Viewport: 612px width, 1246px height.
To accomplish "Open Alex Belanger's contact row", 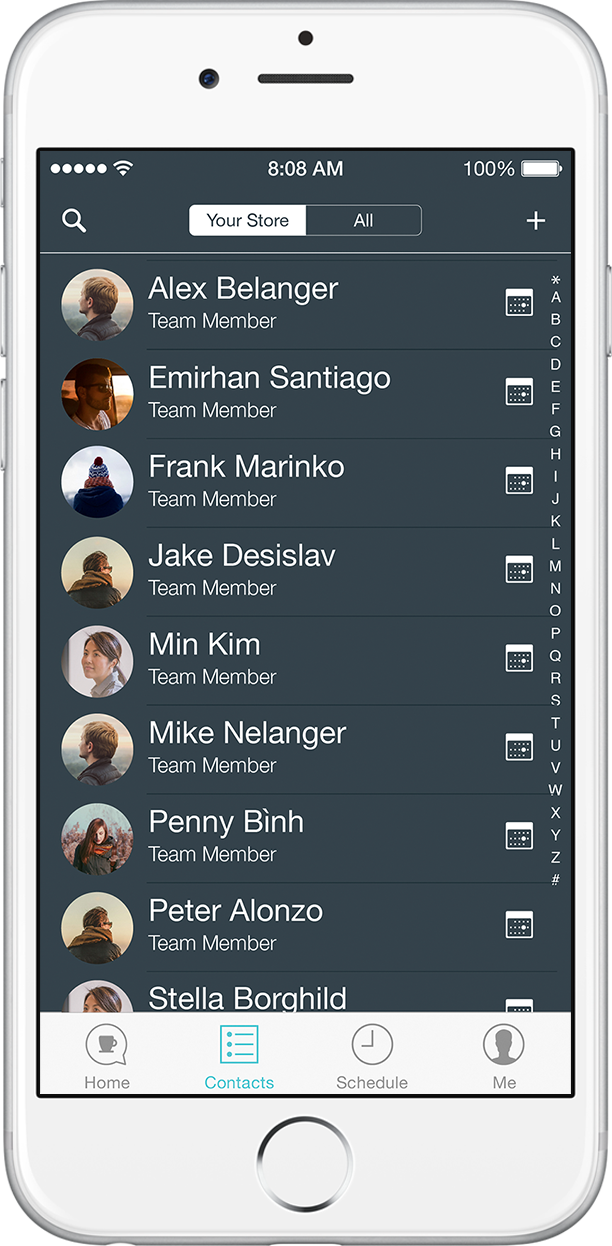I will coord(294,304).
